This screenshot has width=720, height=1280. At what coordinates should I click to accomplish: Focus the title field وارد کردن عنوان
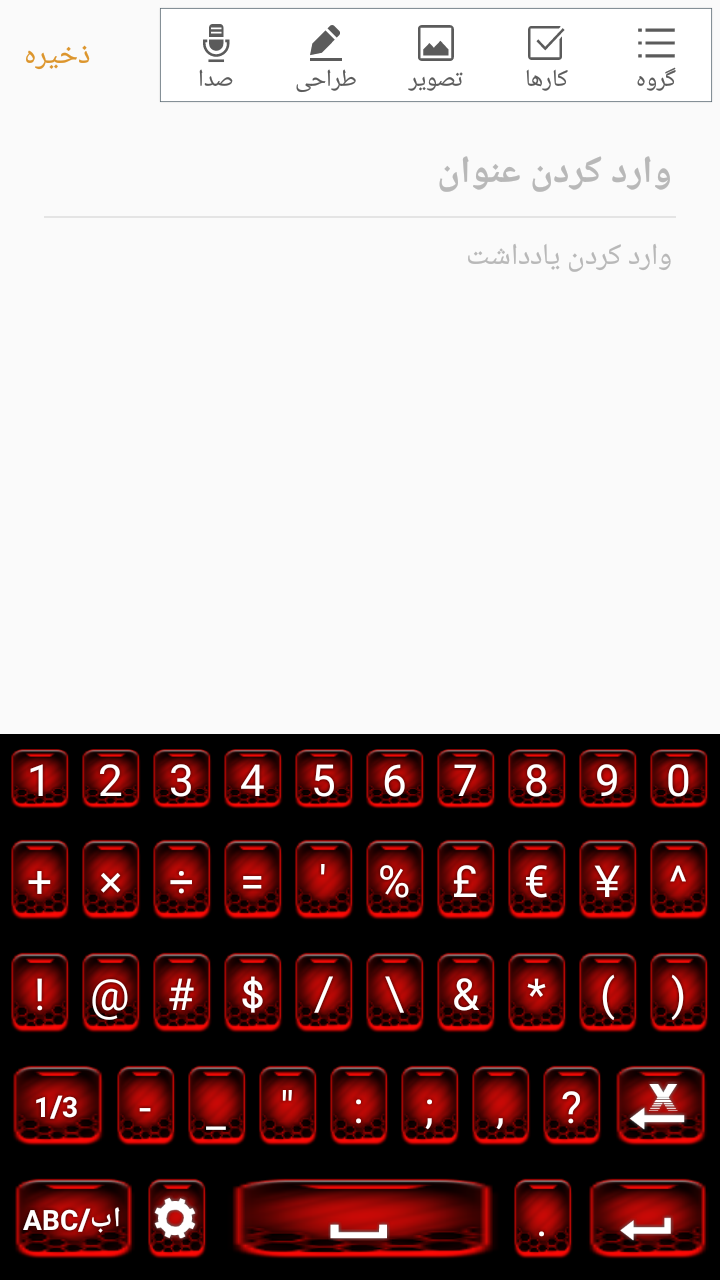tap(360, 174)
